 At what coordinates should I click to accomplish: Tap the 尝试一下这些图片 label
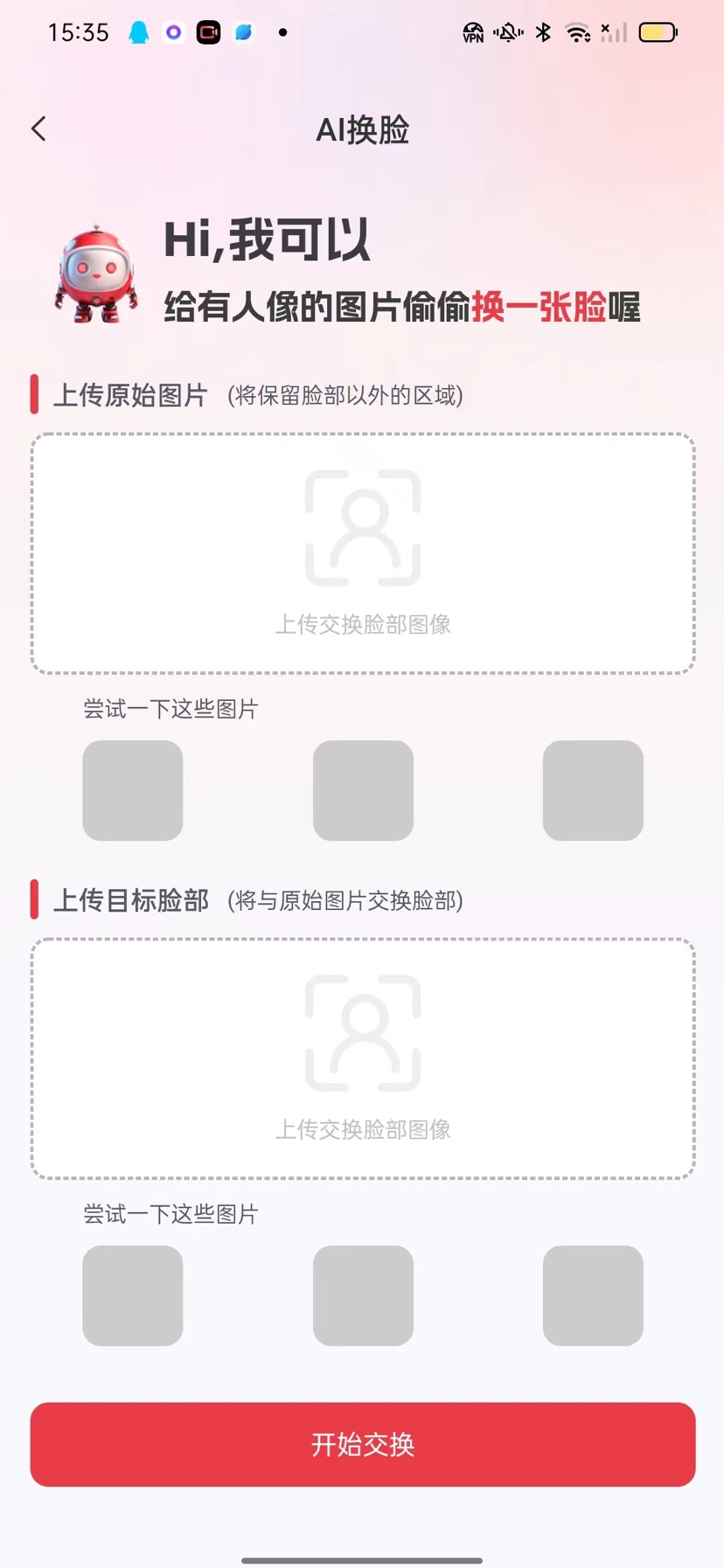(171, 708)
